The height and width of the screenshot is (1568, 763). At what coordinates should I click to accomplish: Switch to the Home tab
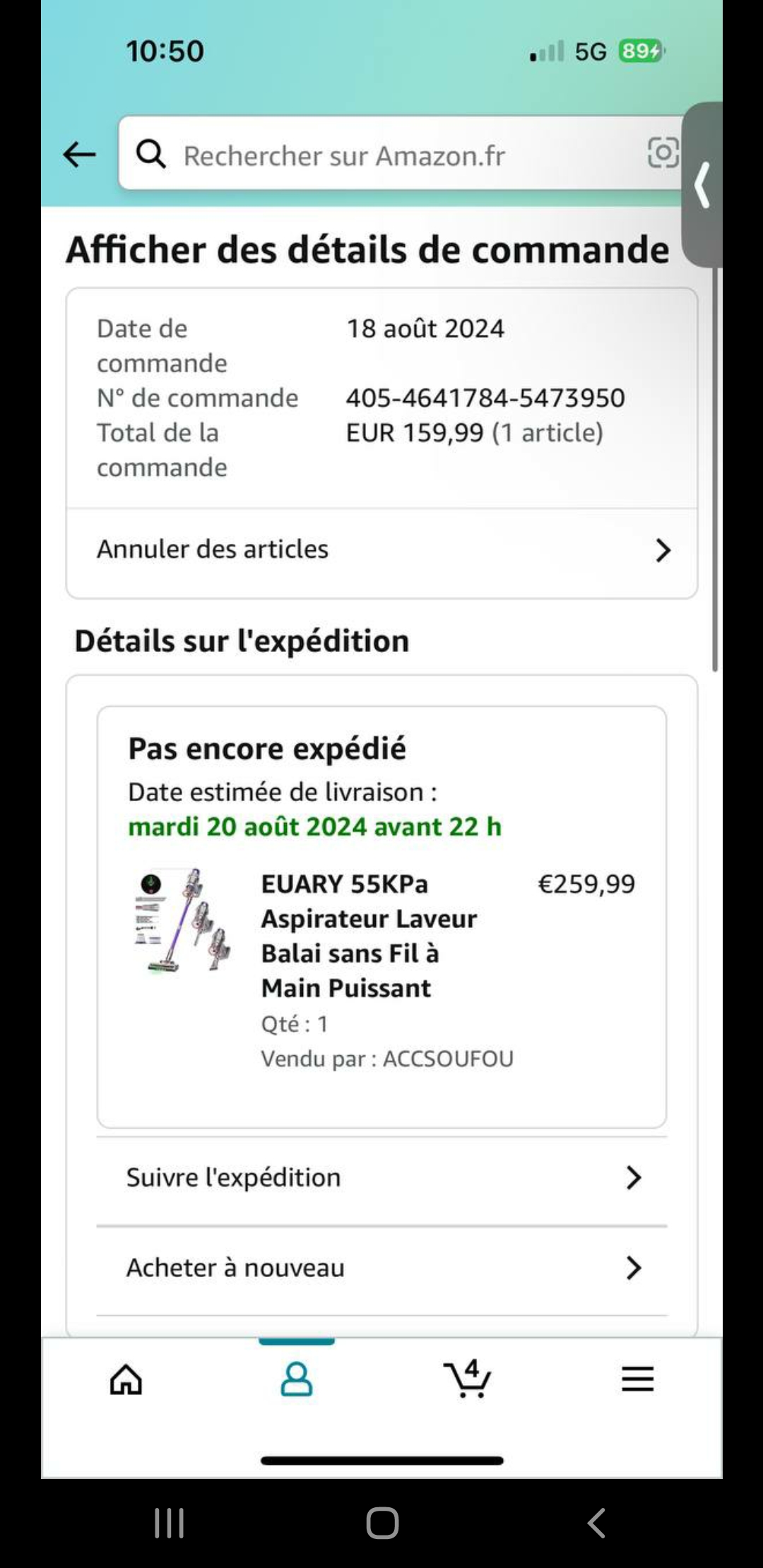(x=126, y=1379)
